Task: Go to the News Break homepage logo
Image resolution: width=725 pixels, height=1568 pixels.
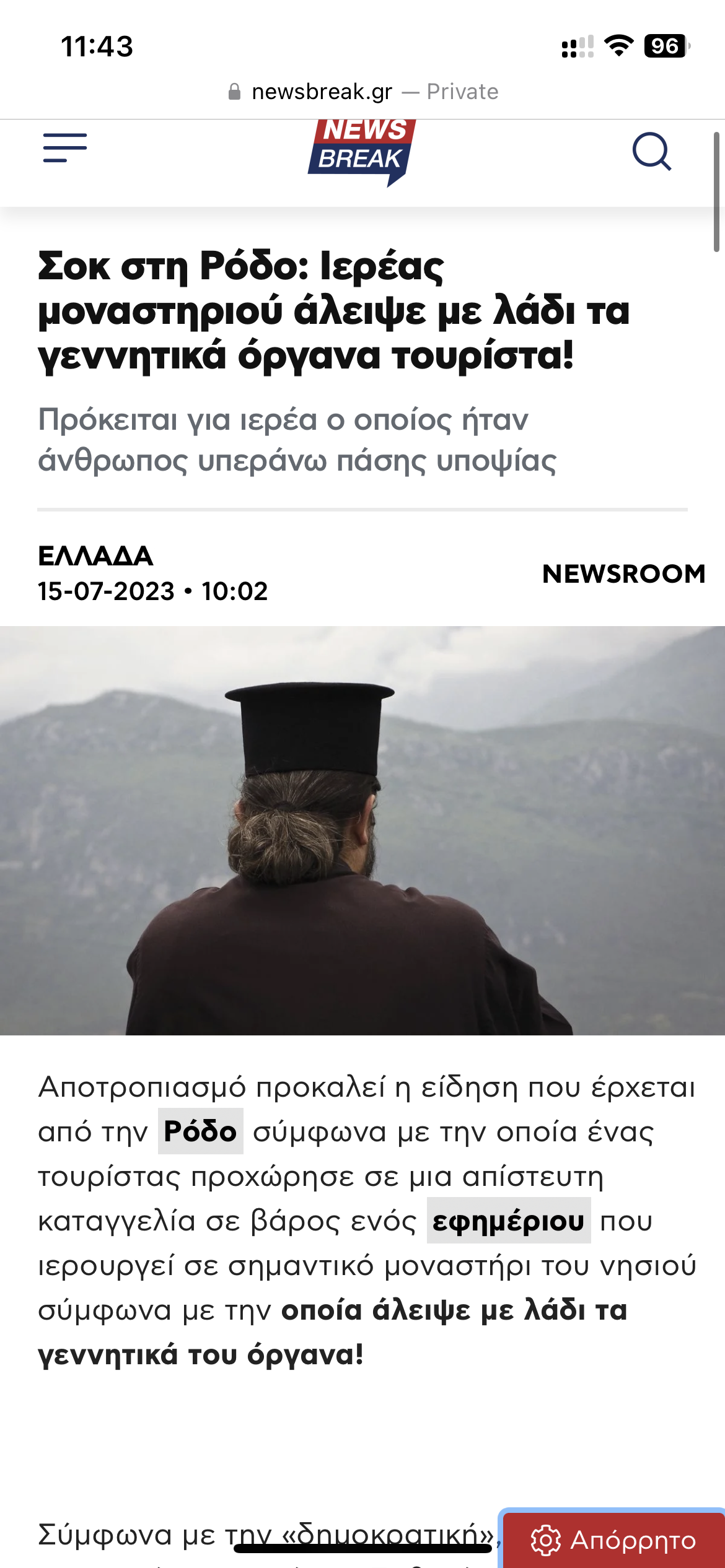Action: pyautogui.click(x=362, y=152)
